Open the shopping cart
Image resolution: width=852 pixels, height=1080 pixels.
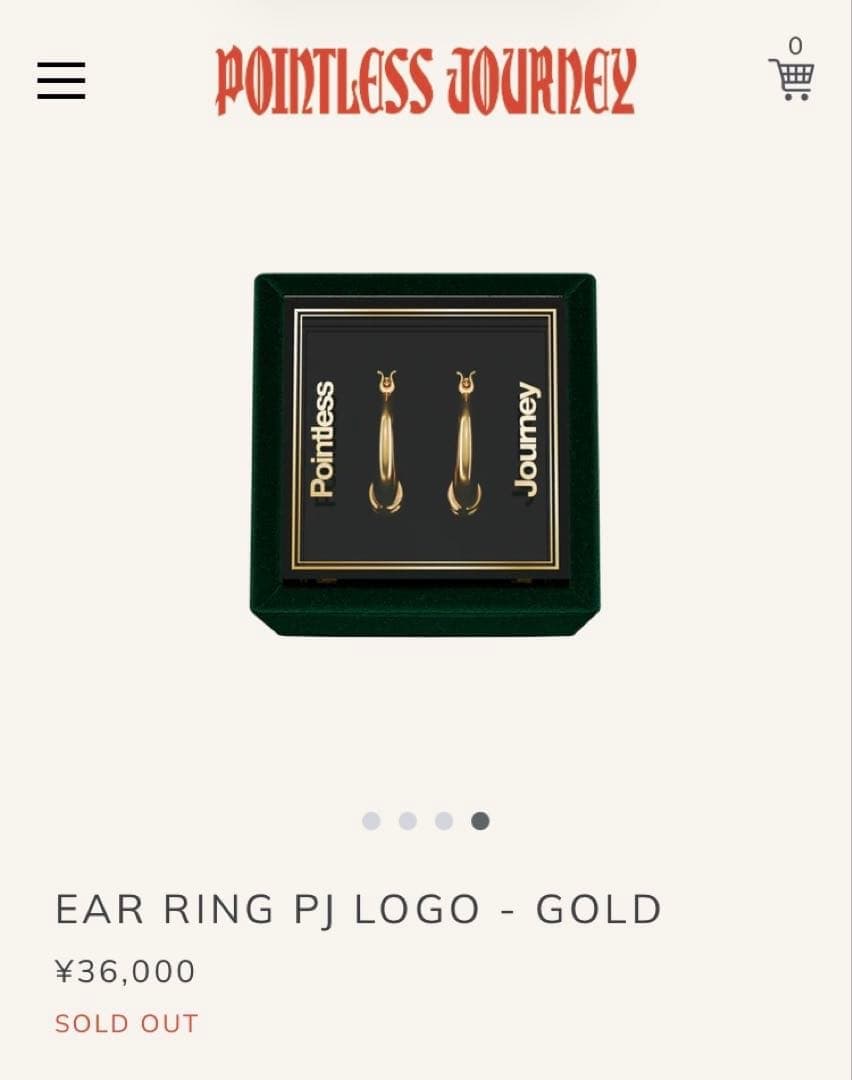click(x=791, y=78)
